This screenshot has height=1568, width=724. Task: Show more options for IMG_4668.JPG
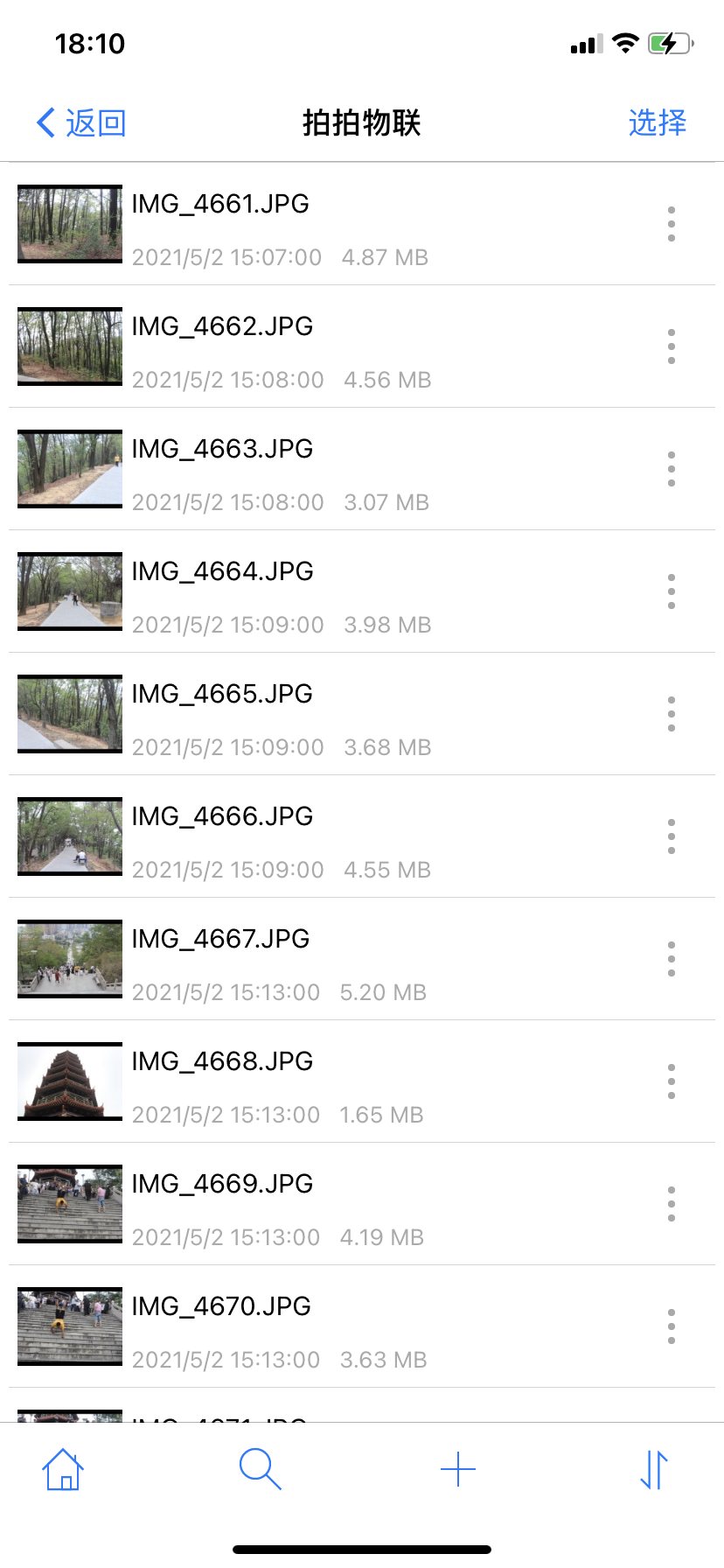point(672,1081)
